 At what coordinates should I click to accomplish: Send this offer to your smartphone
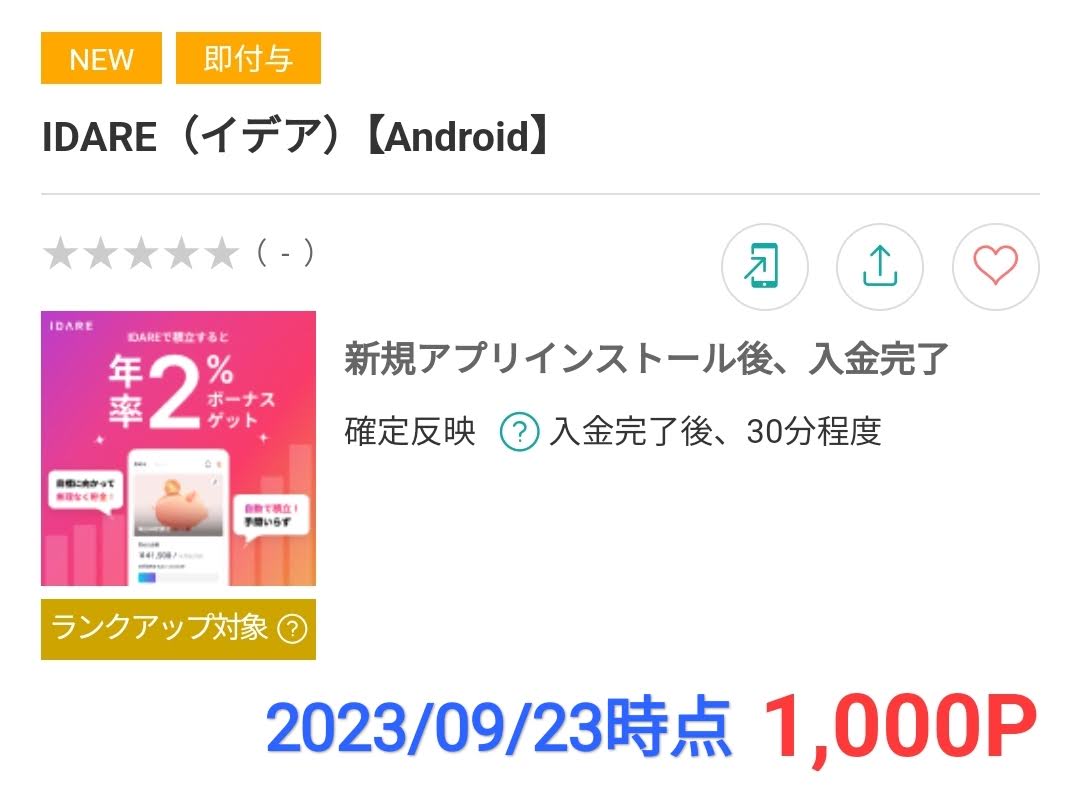764,266
